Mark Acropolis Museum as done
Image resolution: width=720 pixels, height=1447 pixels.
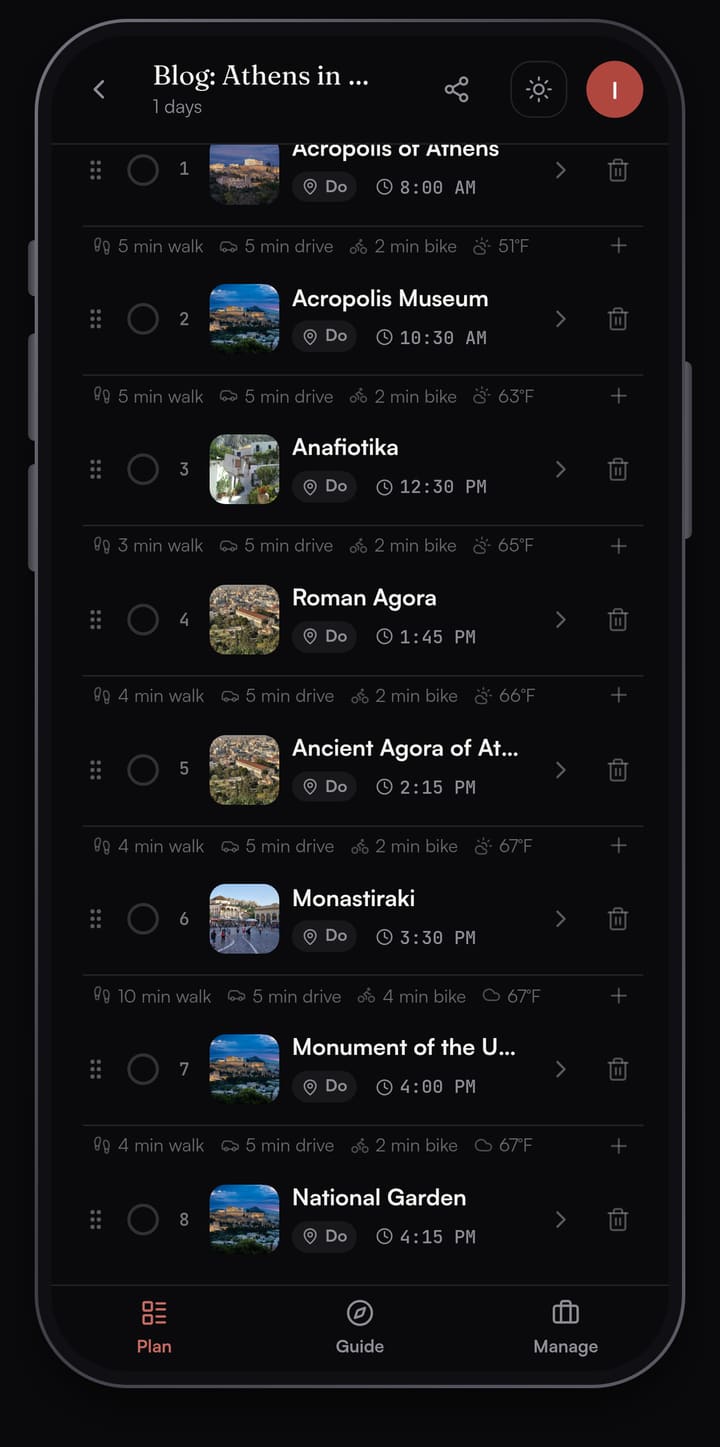143,319
